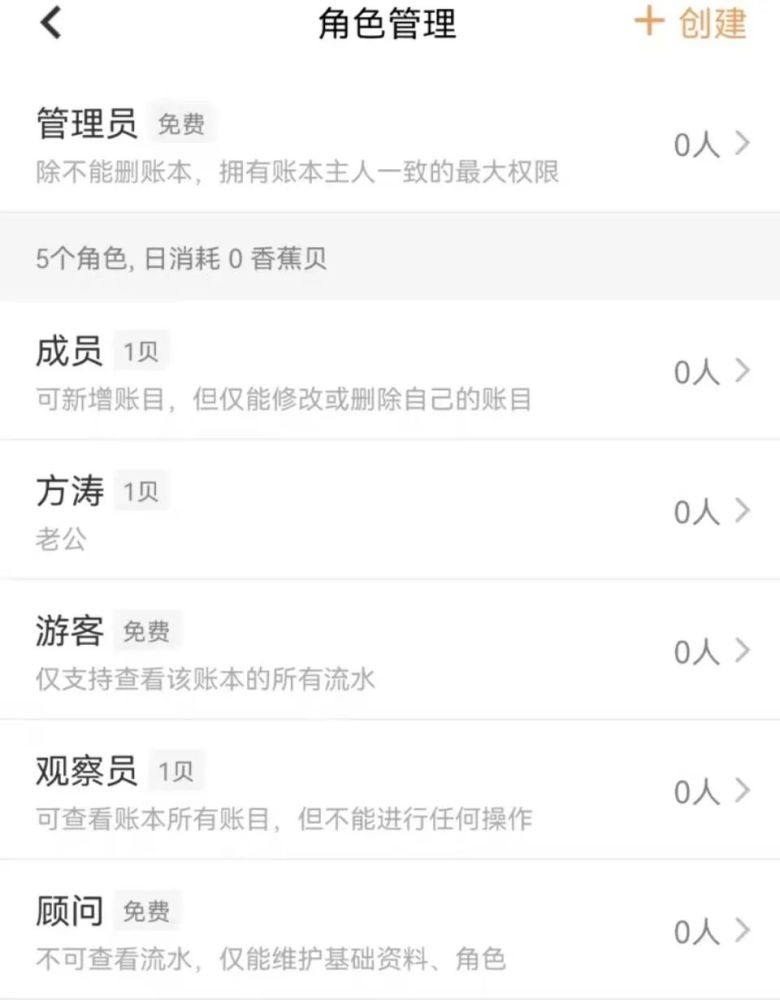Open the 观察员 role
The height and width of the screenshot is (1000, 780).
coord(390,791)
